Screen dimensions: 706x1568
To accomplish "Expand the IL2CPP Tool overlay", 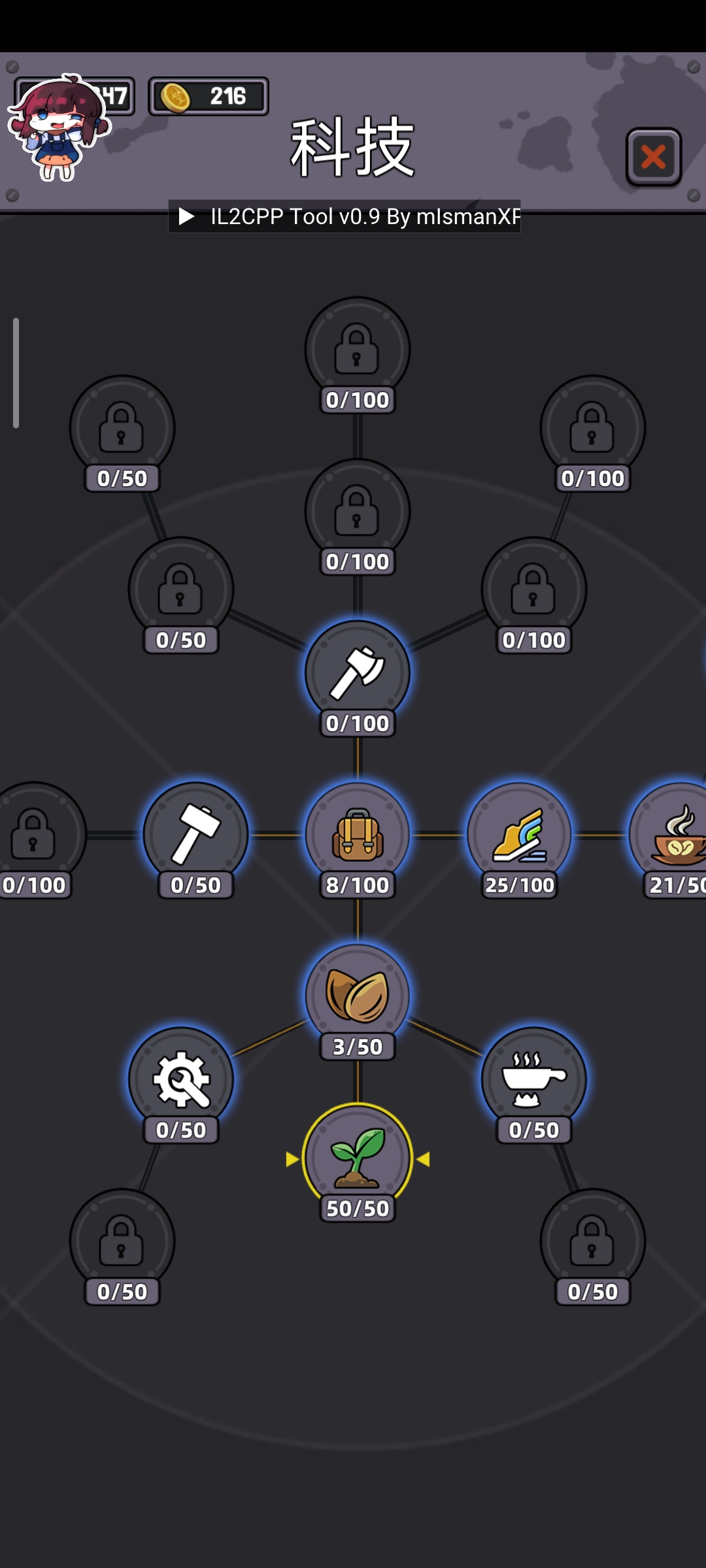I will 187,216.
